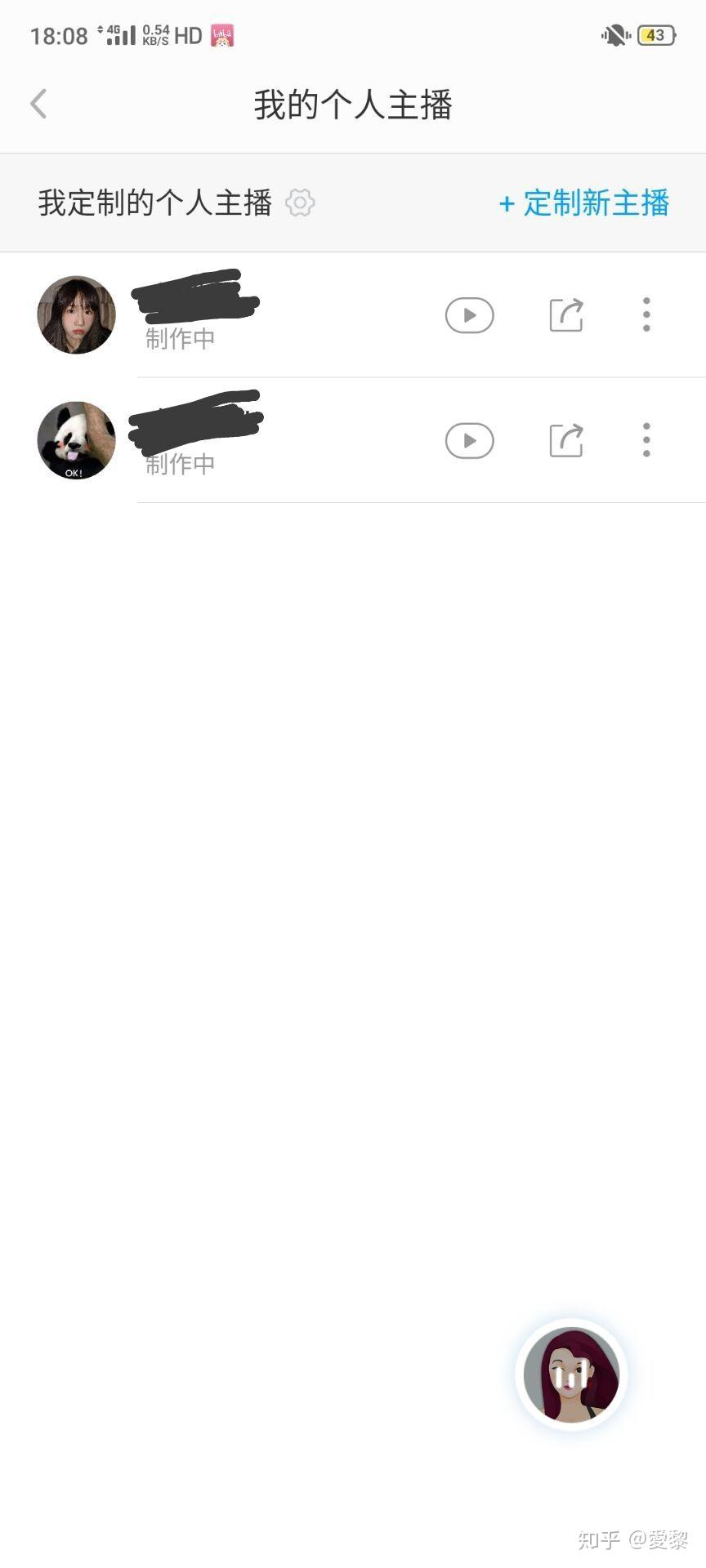Play the anchor with the panda avatar
This screenshot has width=706, height=1568.
click(469, 441)
